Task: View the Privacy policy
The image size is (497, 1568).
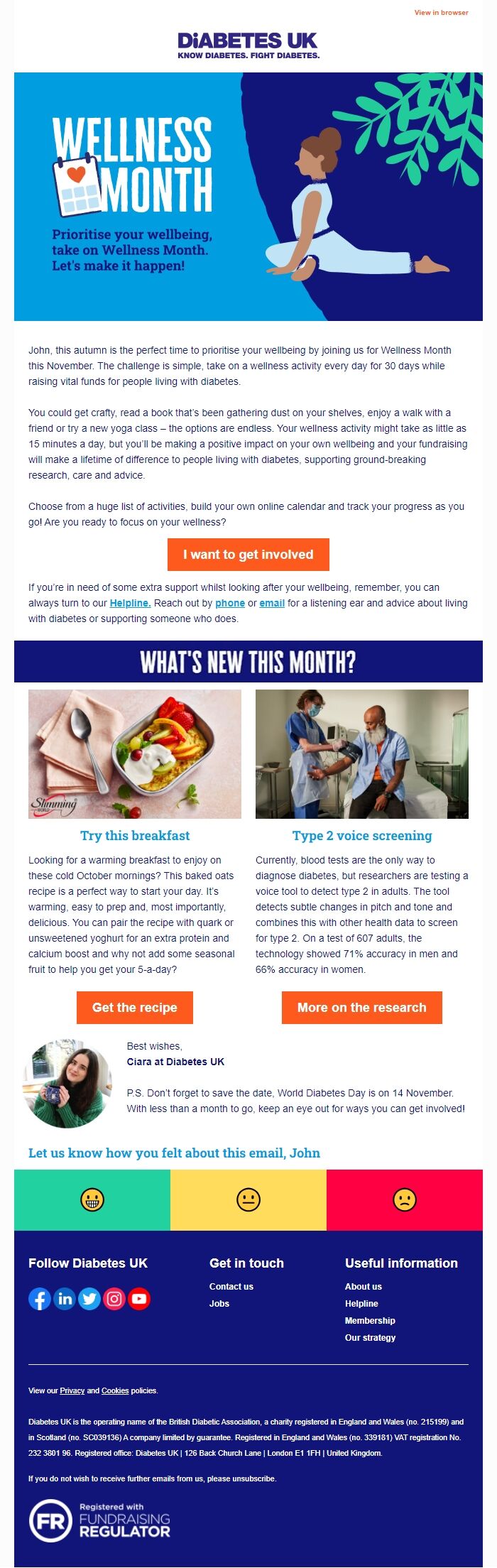Action: pos(72,1390)
